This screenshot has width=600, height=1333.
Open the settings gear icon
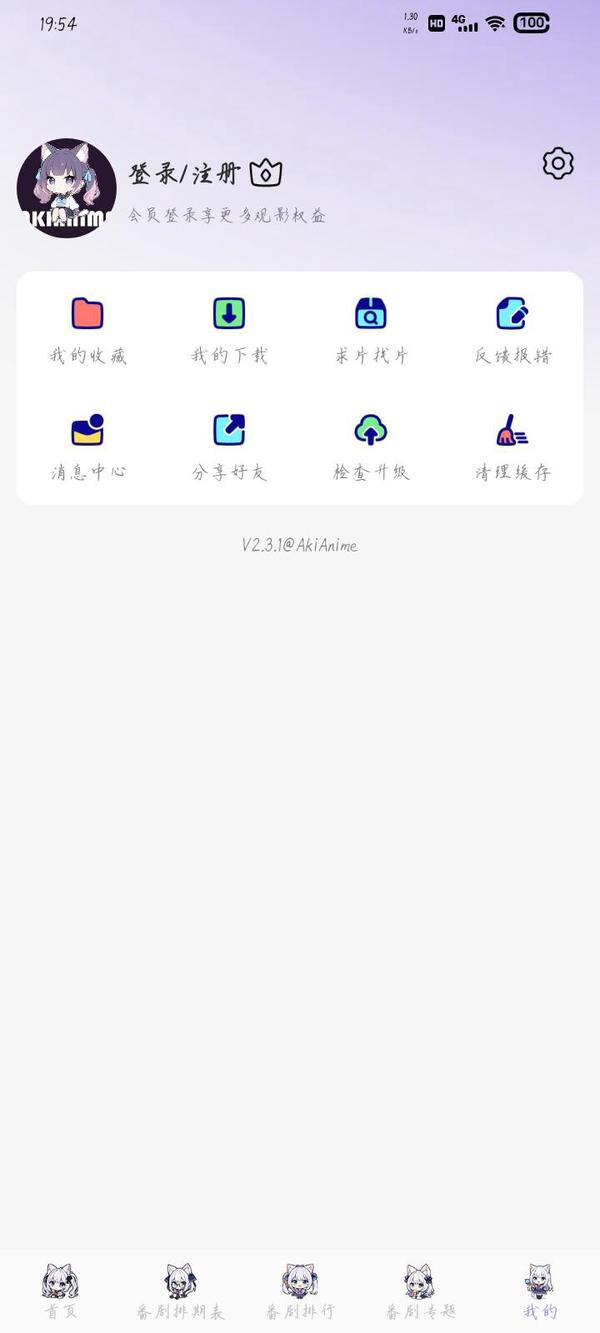558,163
